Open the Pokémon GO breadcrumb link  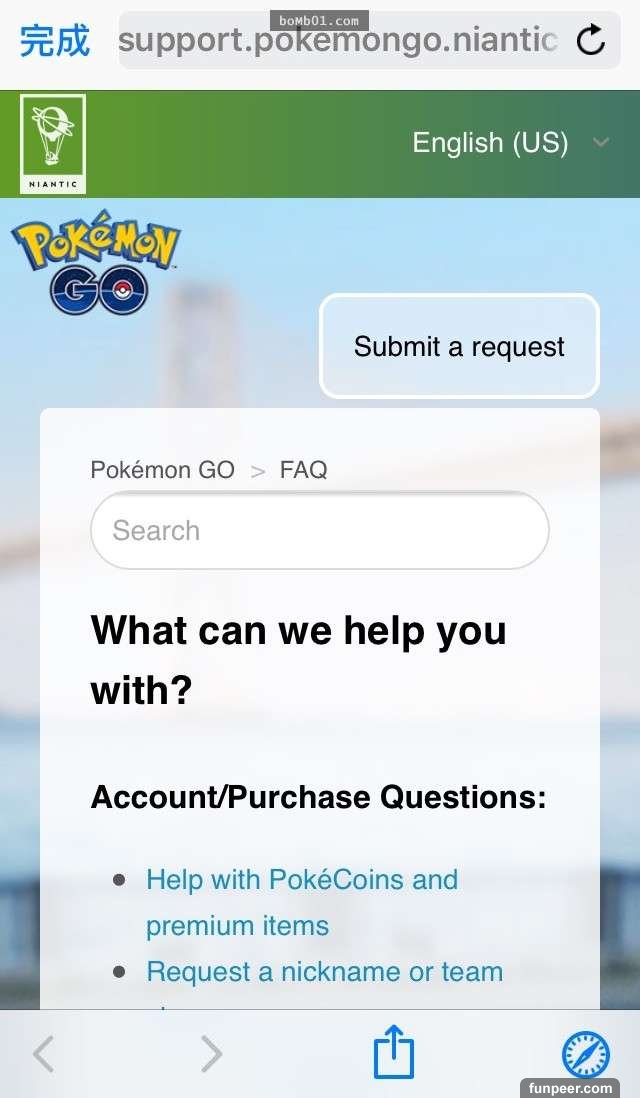pos(162,469)
